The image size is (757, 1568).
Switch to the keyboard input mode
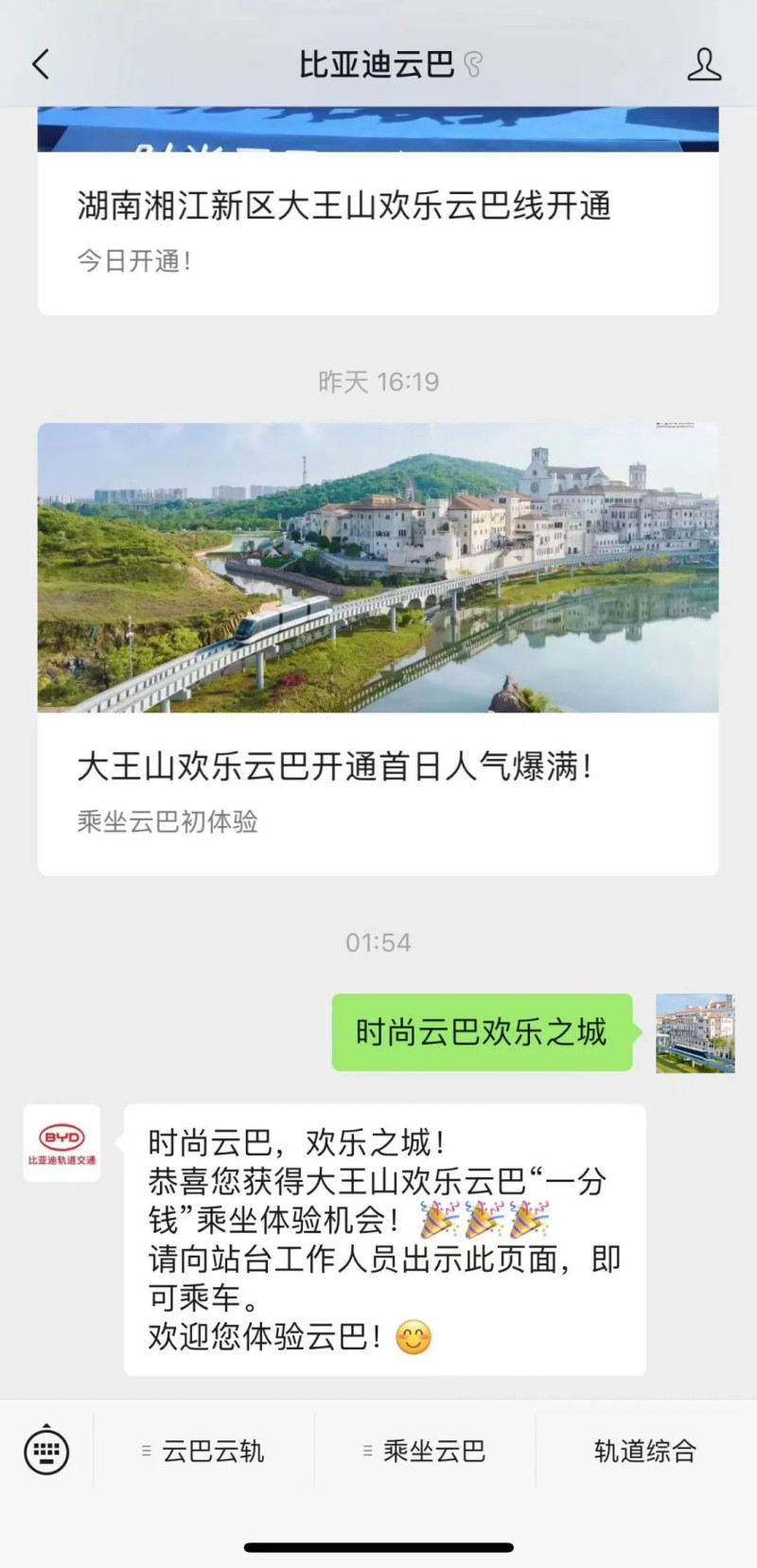pos(45,1450)
